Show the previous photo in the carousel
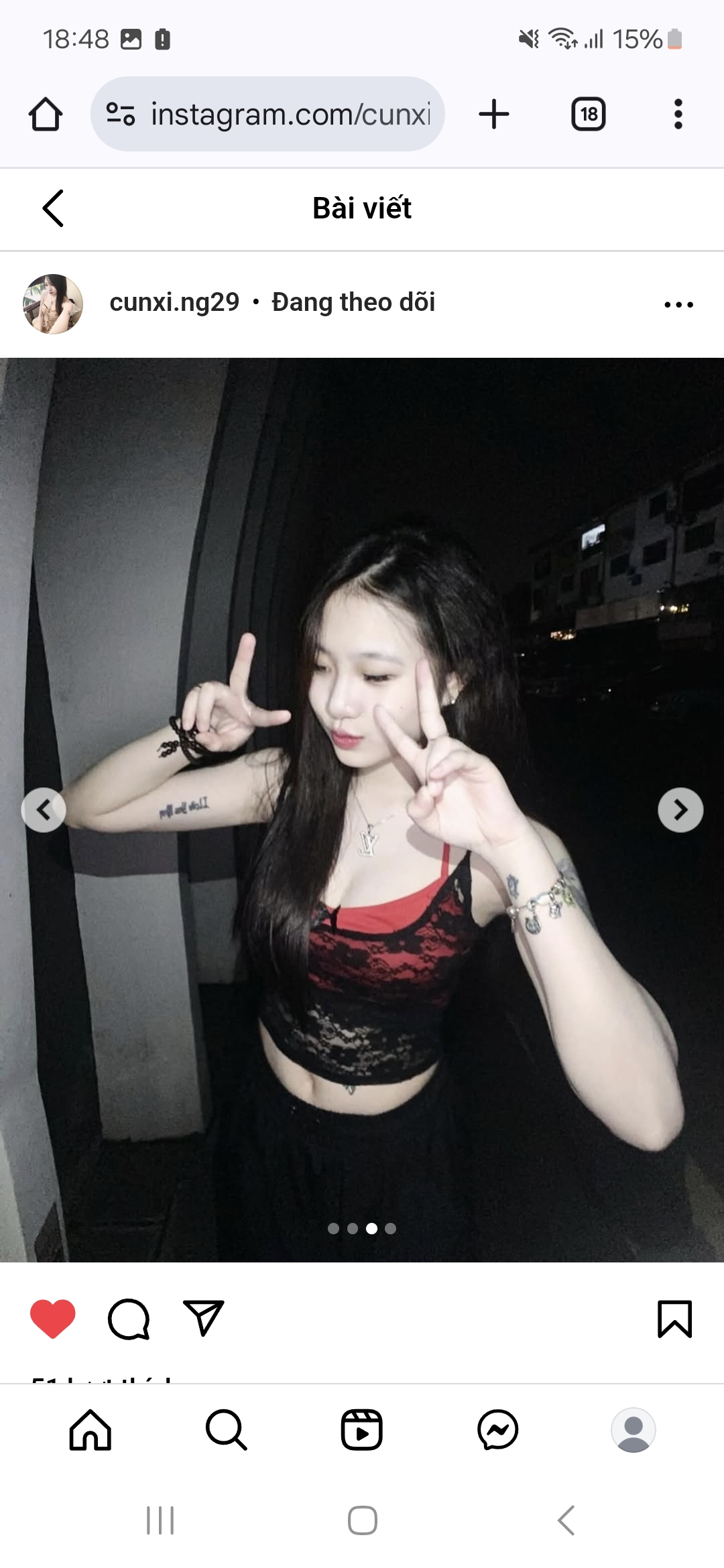 [x=44, y=809]
